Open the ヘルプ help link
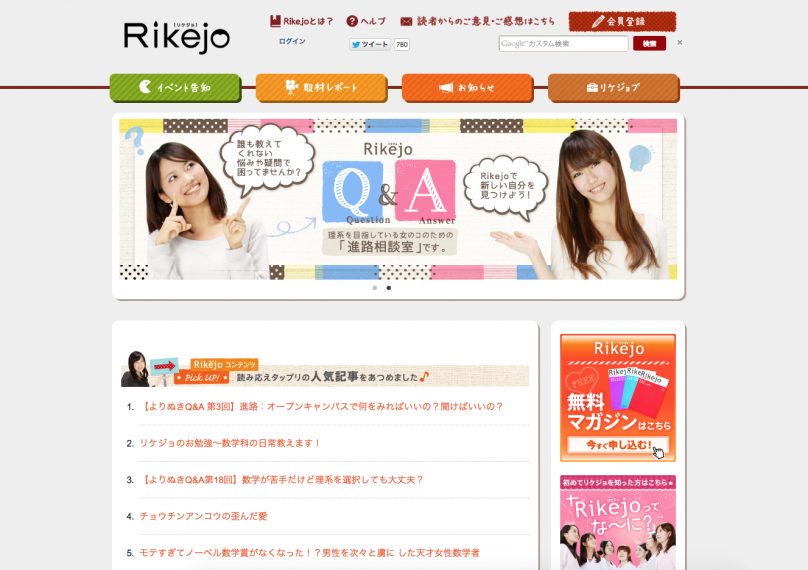 coord(367,21)
